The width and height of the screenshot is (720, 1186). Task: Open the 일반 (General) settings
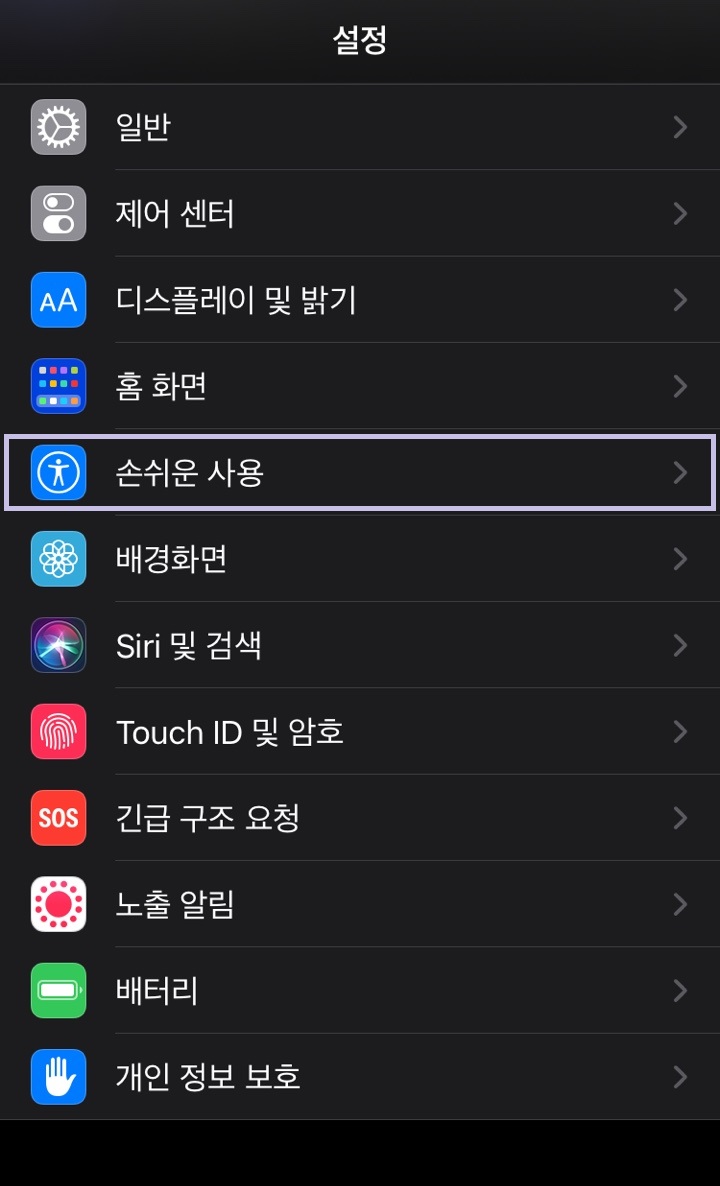(360, 127)
